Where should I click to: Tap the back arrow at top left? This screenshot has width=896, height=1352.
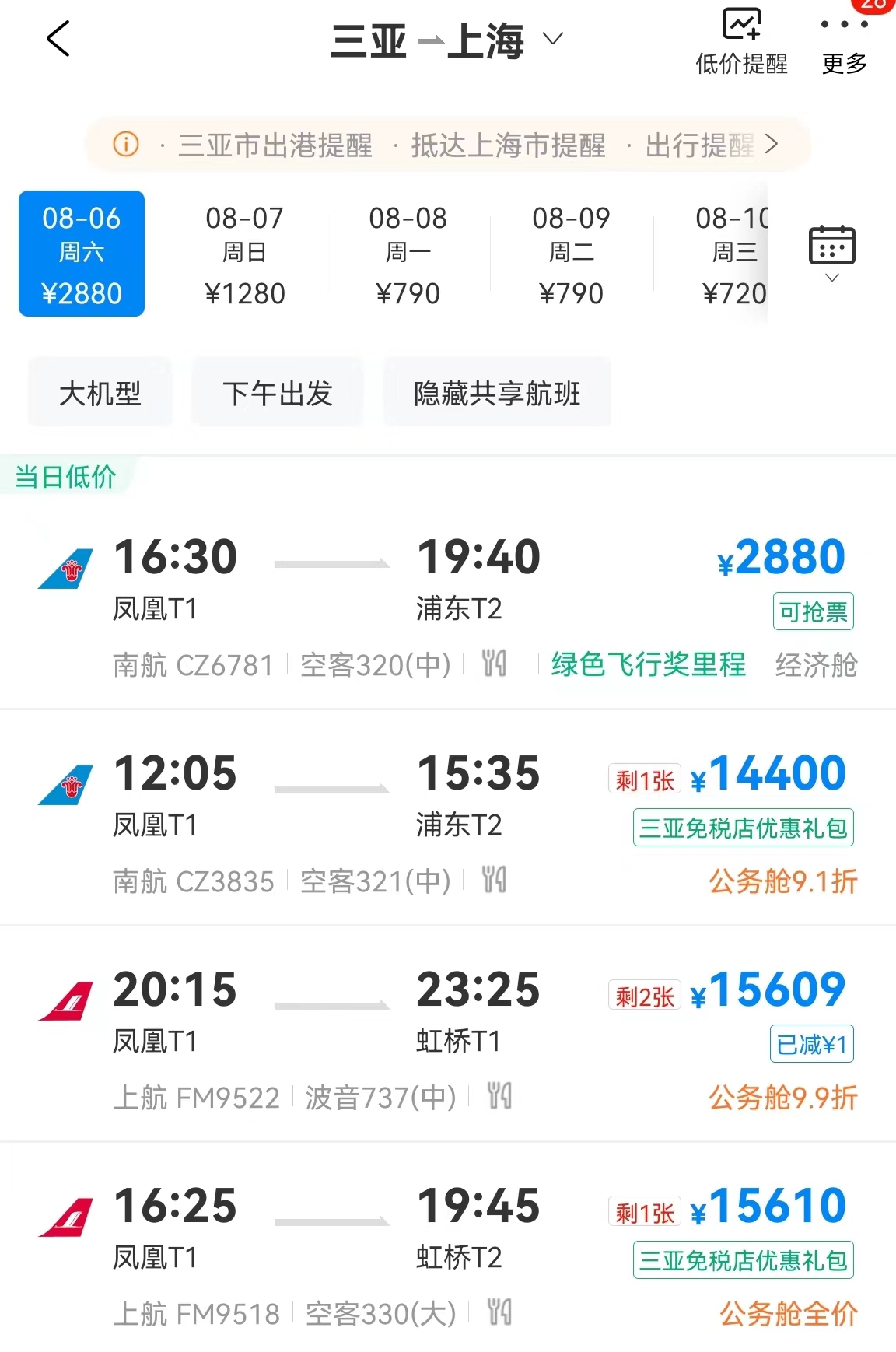pos(57,39)
